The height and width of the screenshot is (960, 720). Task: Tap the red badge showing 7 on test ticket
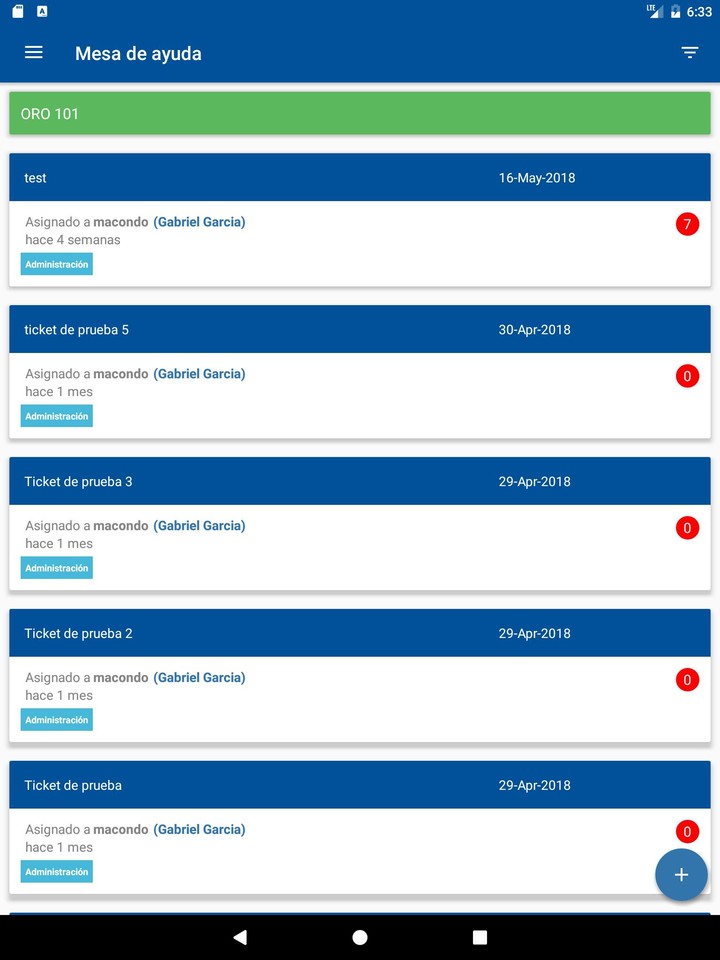click(687, 224)
